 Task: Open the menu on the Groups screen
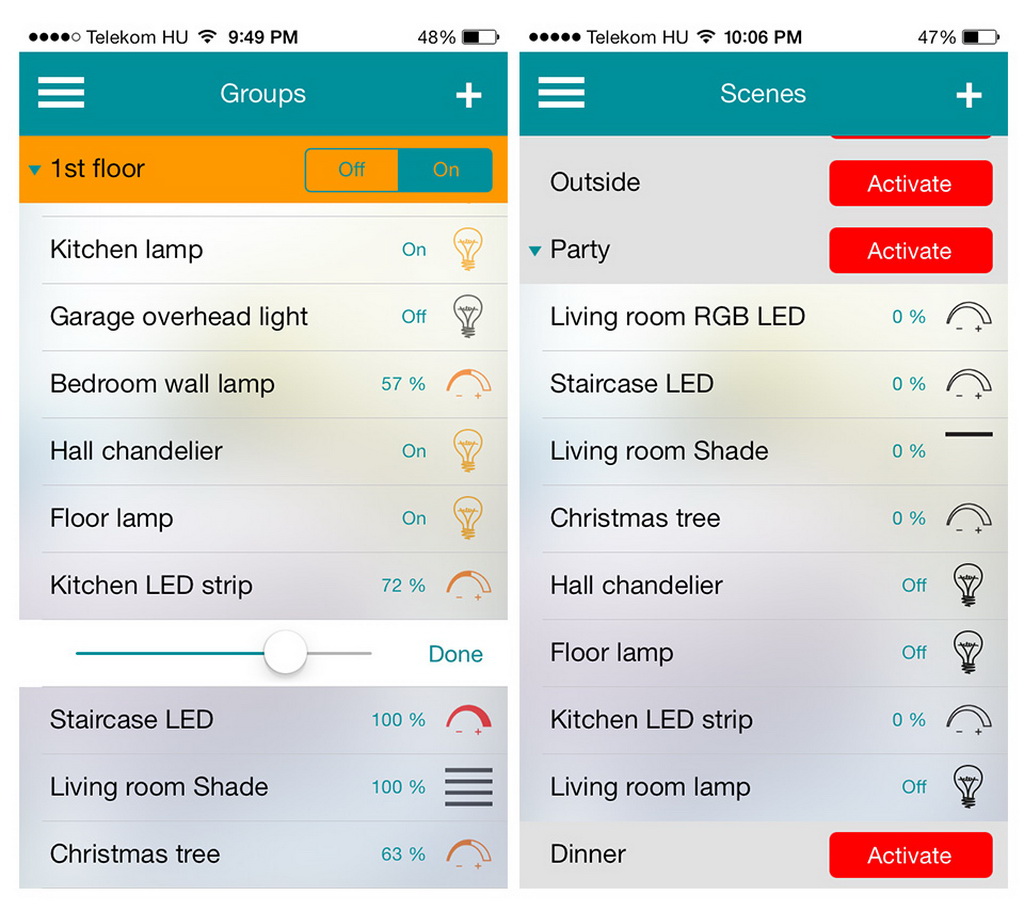pyautogui.click(x=61, y=94)
